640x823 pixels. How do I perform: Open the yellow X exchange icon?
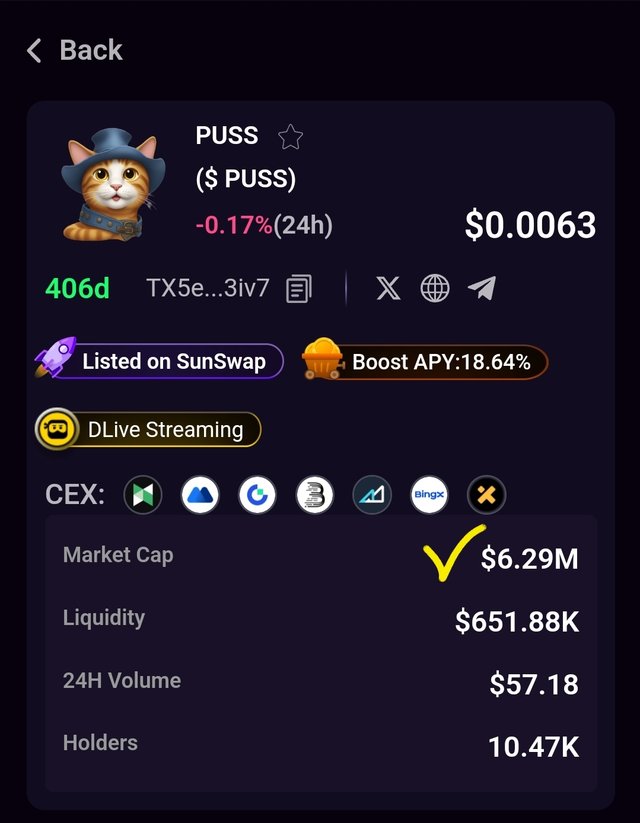pos(487,494)
